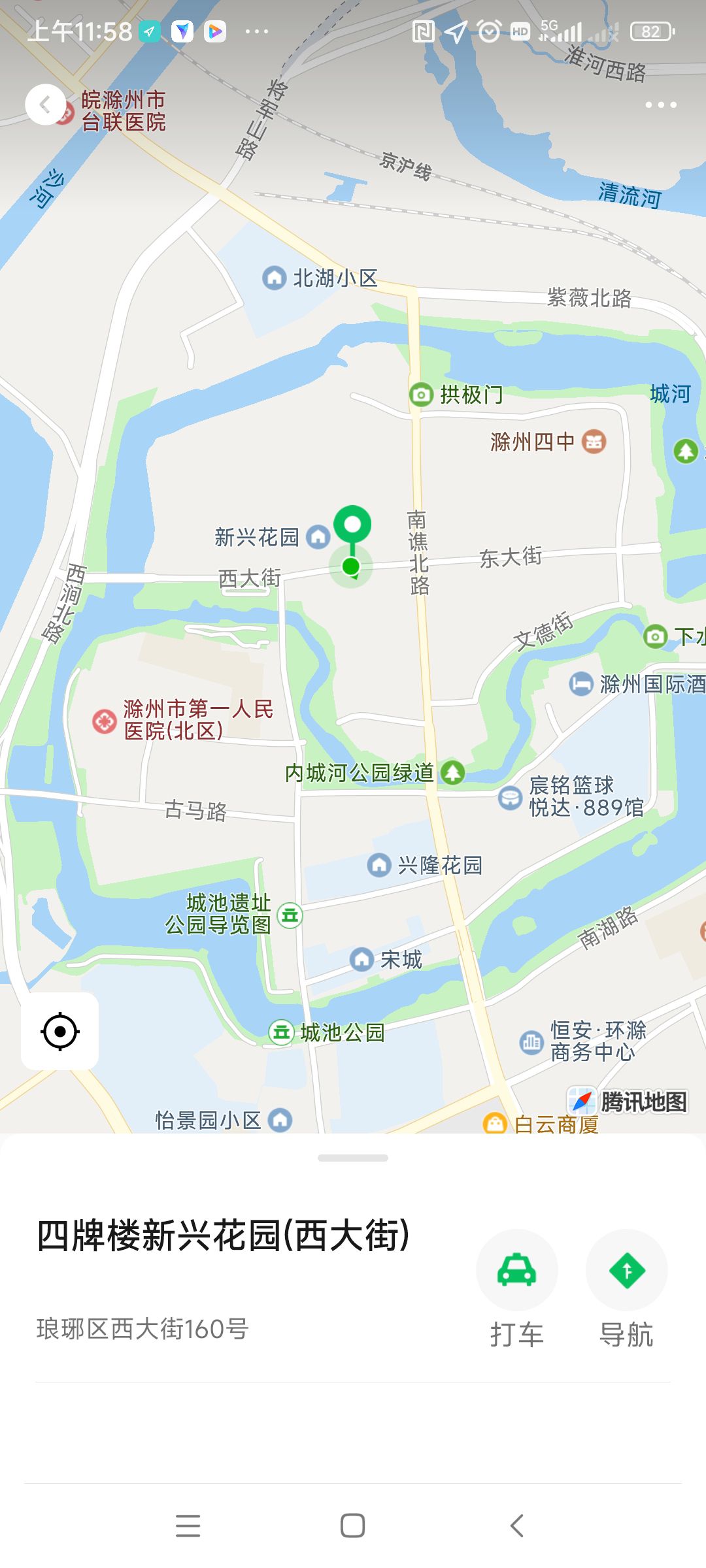Image resolution: width=706 pixels, height=1568 pixels.
Task: Go back using the top-left arrow
Action: pyautogui.click(x=45, y=105)
